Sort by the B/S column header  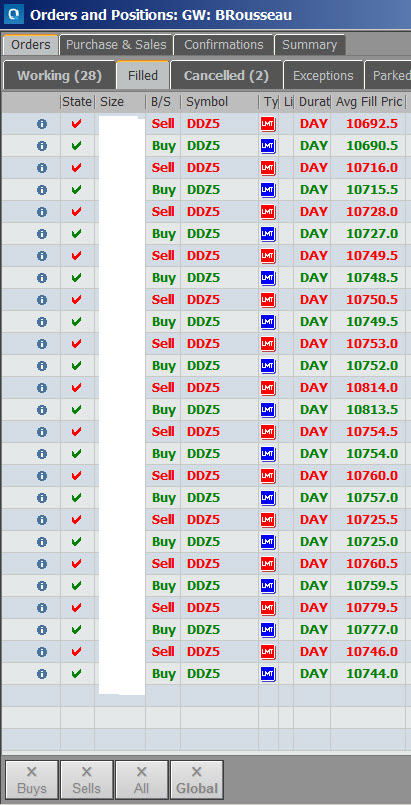tap(163, 102)
